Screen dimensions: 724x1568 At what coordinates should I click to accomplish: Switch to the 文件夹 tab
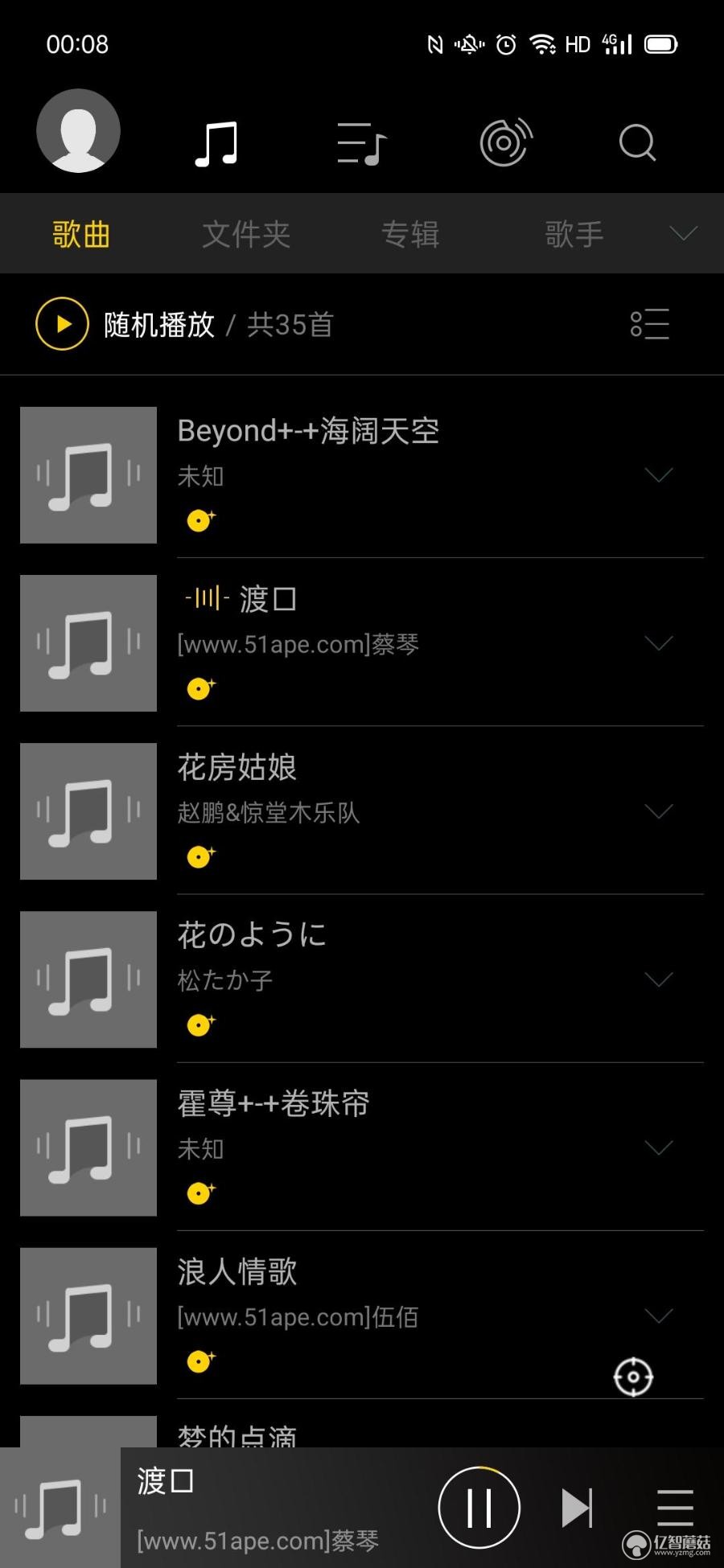[246, 234]
